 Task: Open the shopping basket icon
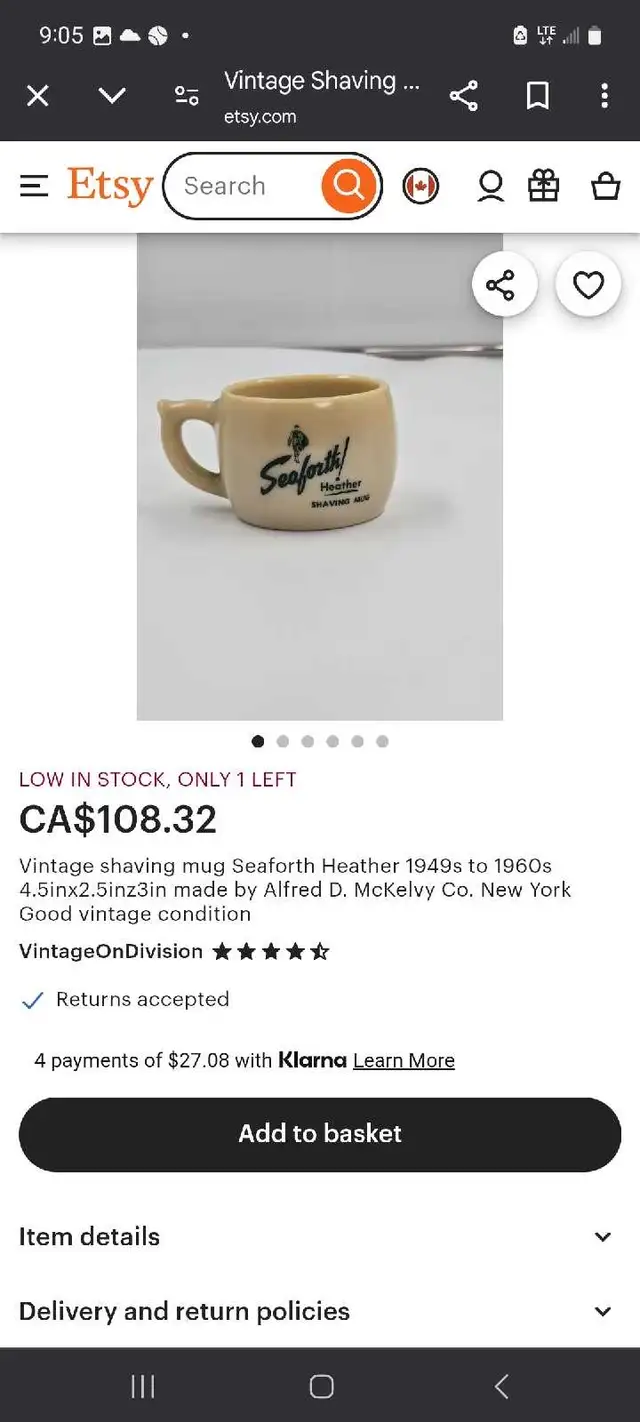tap(606, 186)
